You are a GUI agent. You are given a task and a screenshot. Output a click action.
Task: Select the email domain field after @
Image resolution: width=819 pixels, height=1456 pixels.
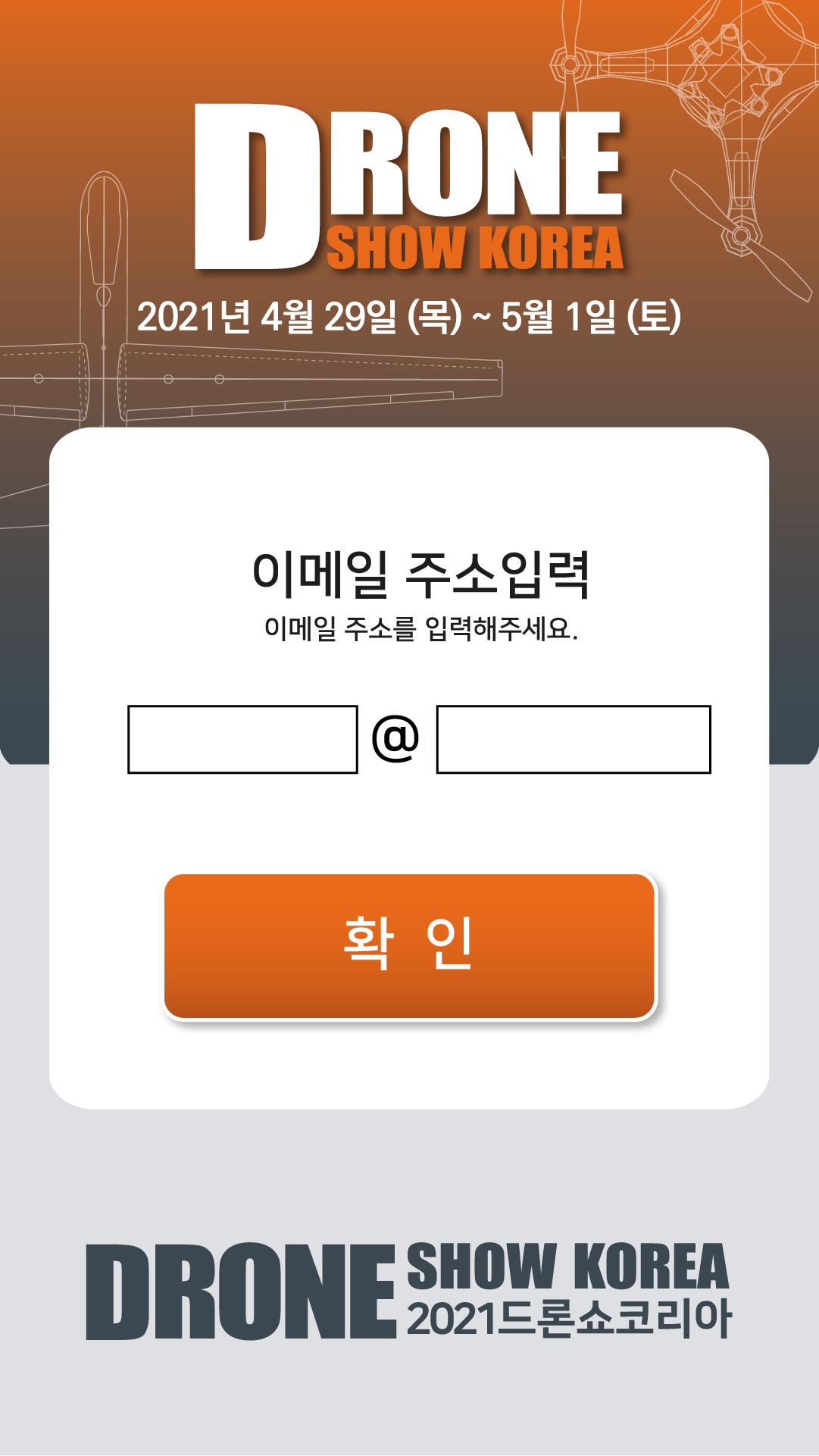coord(574,739)
